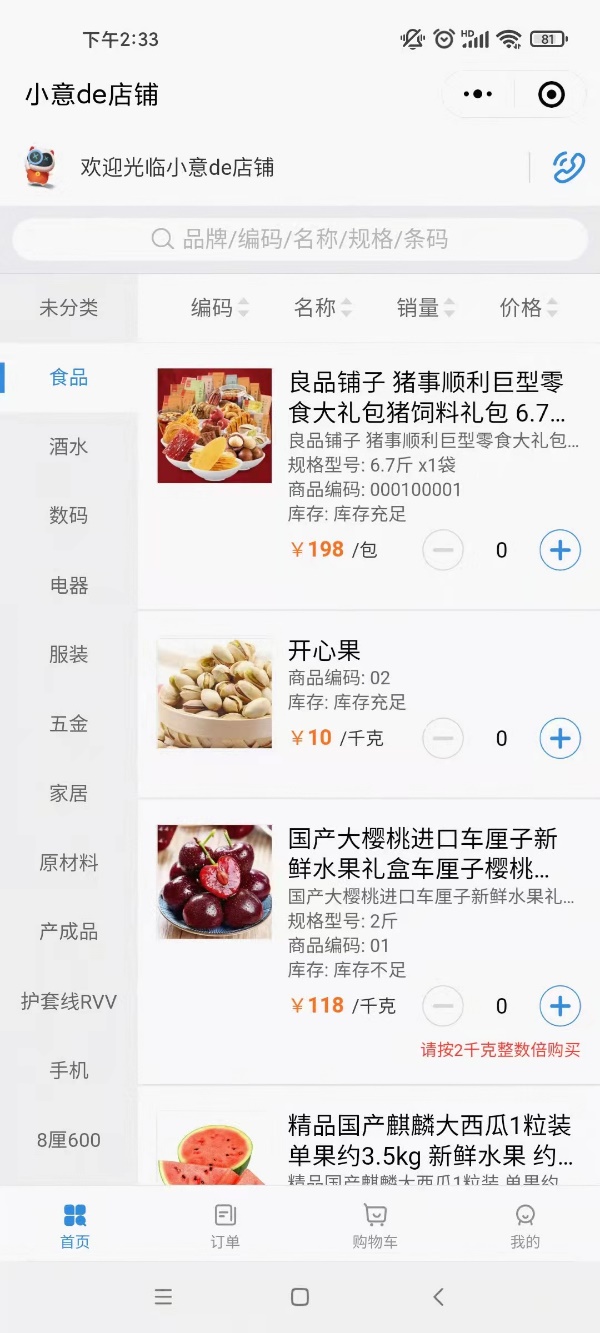The image size is (600, 1333).
Task: Open the product search box
Action: coord(300,239)
